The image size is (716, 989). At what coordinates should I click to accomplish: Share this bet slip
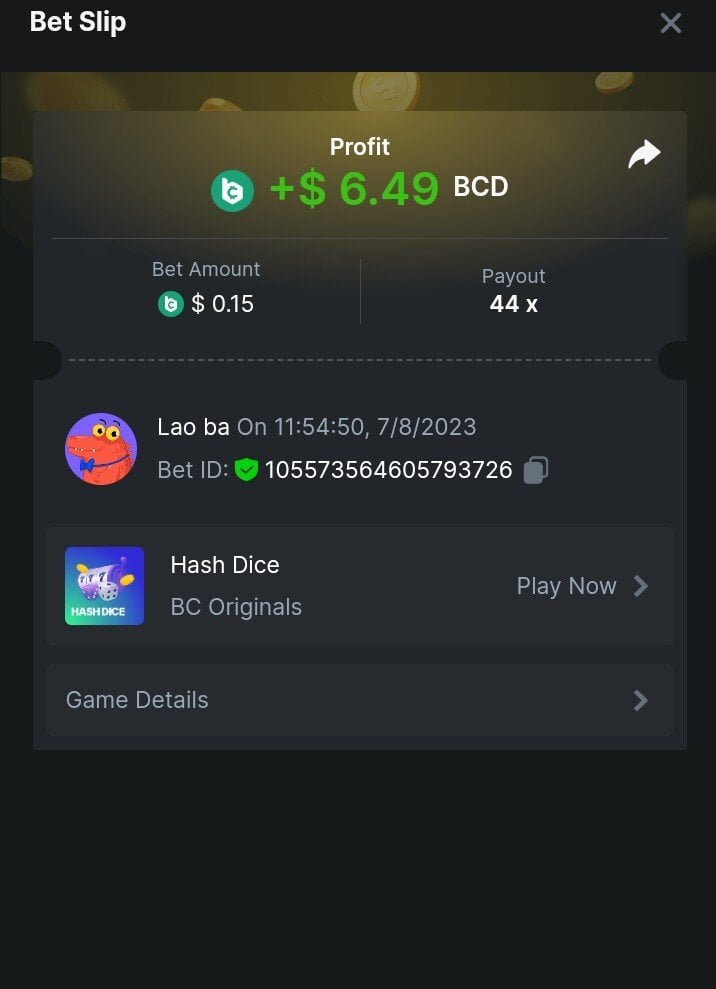coord(644,154)
